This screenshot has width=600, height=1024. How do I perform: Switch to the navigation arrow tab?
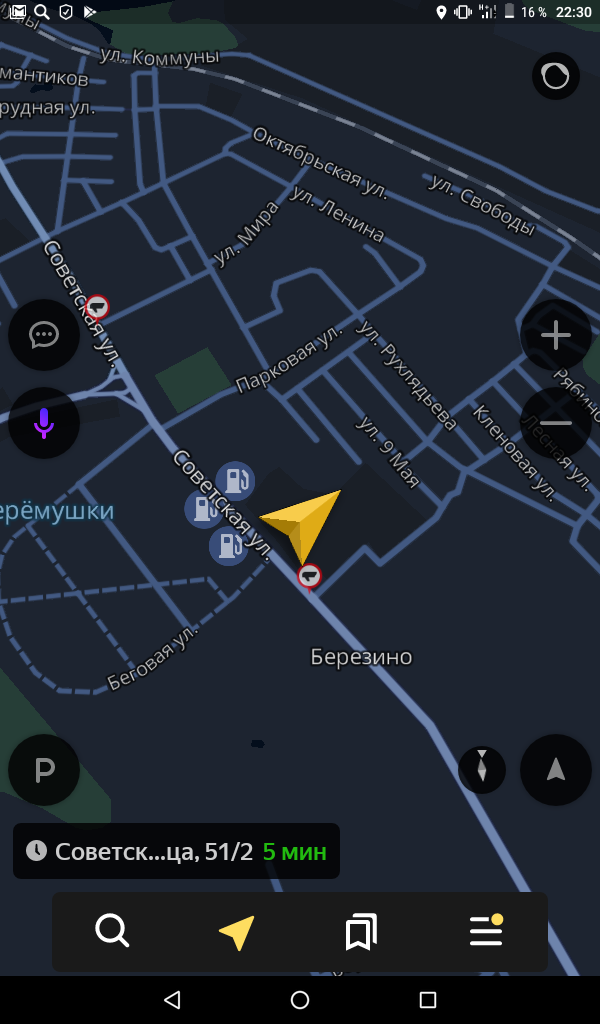[236, 932]
